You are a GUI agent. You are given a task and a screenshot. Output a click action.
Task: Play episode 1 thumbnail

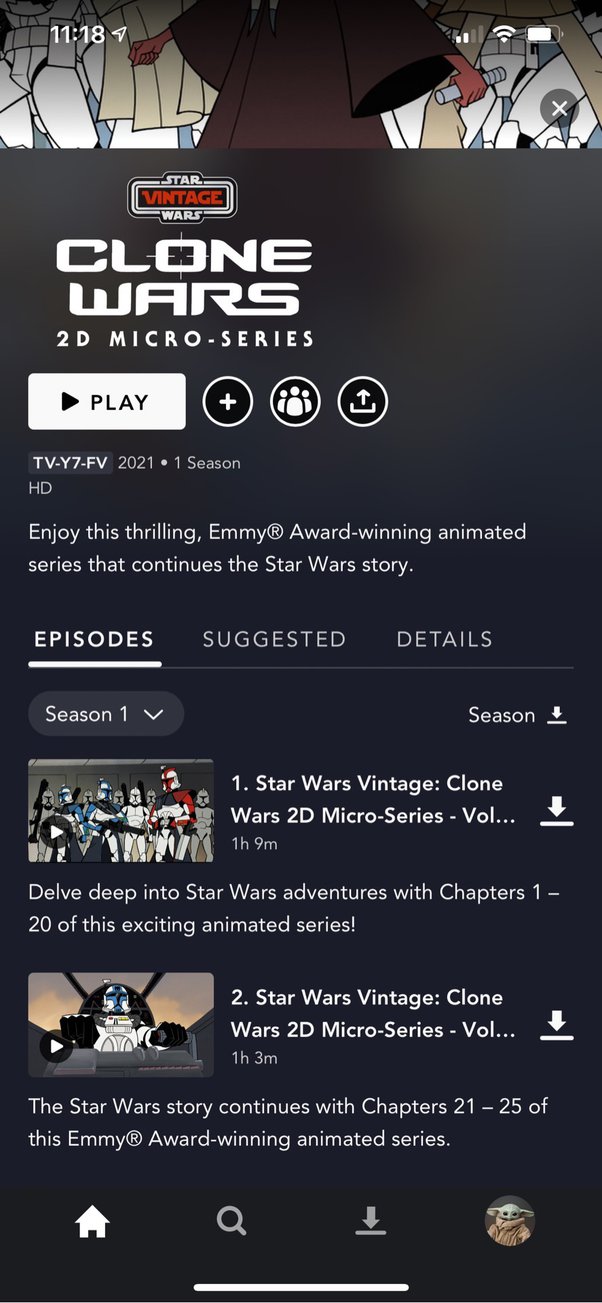tap(121, 811)
